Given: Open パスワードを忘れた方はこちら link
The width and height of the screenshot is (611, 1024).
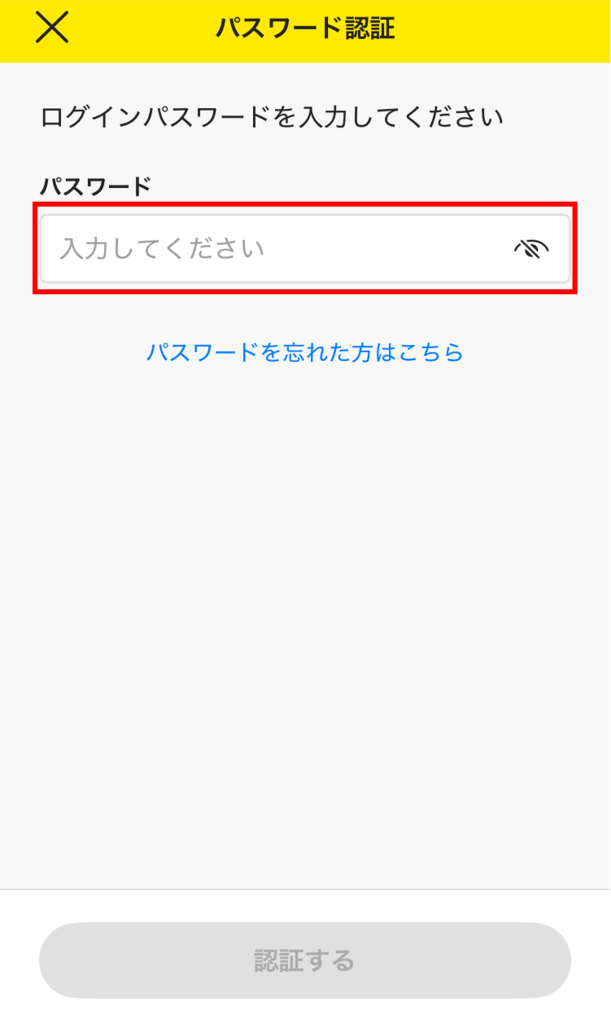Looking at the screenshot, I should coord(305,352).
